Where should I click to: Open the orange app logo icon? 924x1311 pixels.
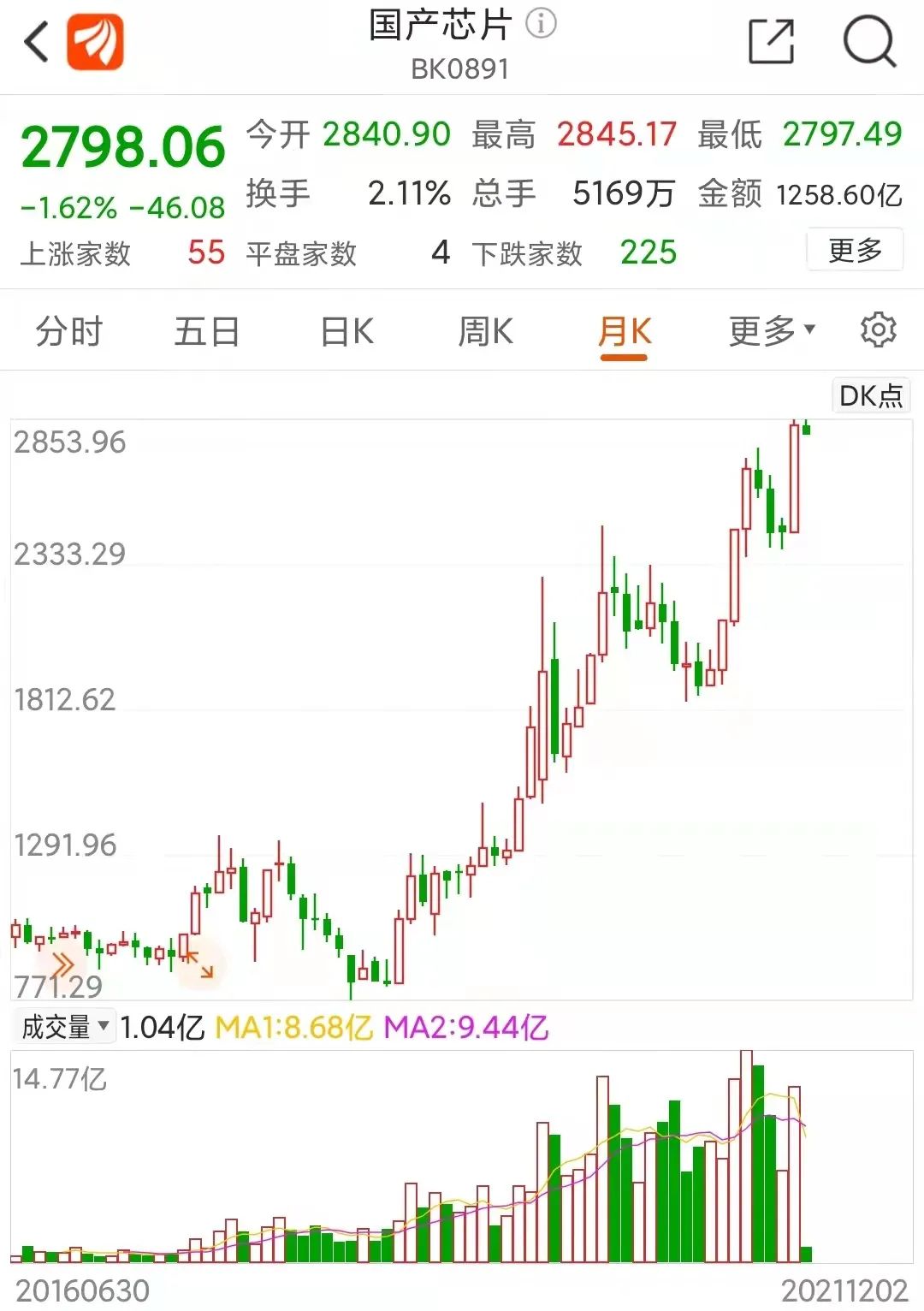coord(96,42)
